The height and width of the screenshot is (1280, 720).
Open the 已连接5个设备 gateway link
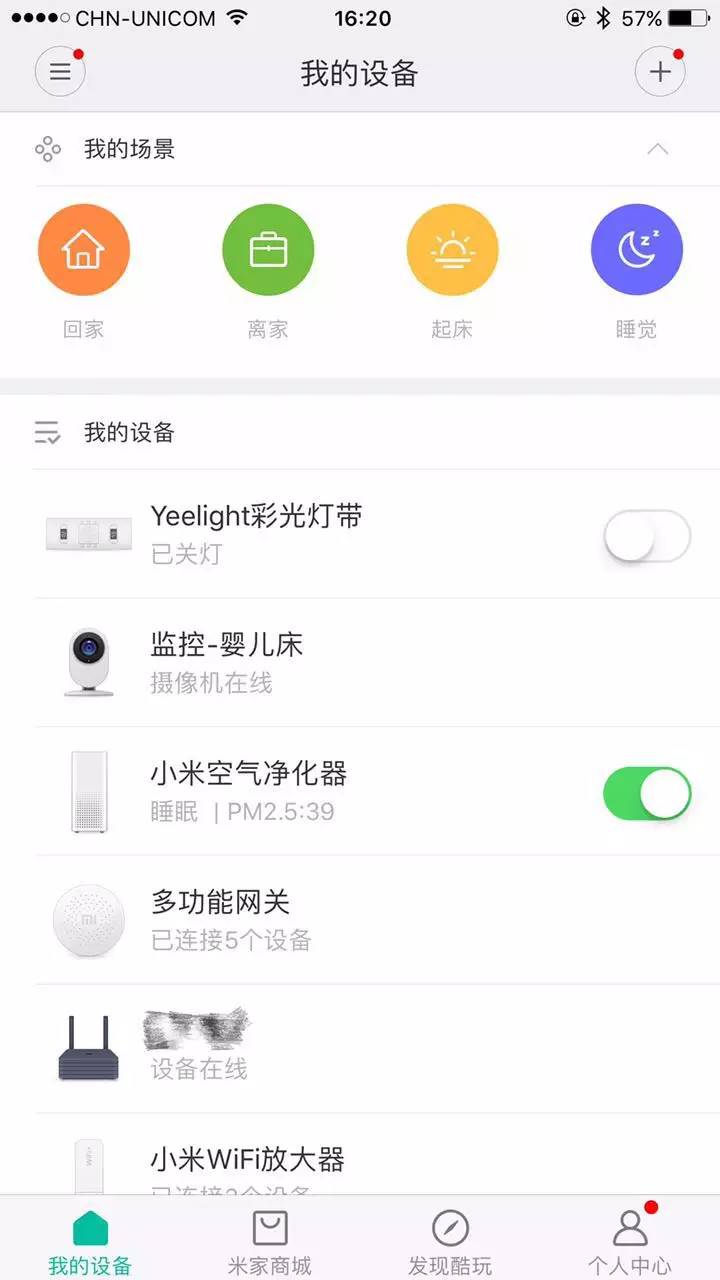[232, 941]
